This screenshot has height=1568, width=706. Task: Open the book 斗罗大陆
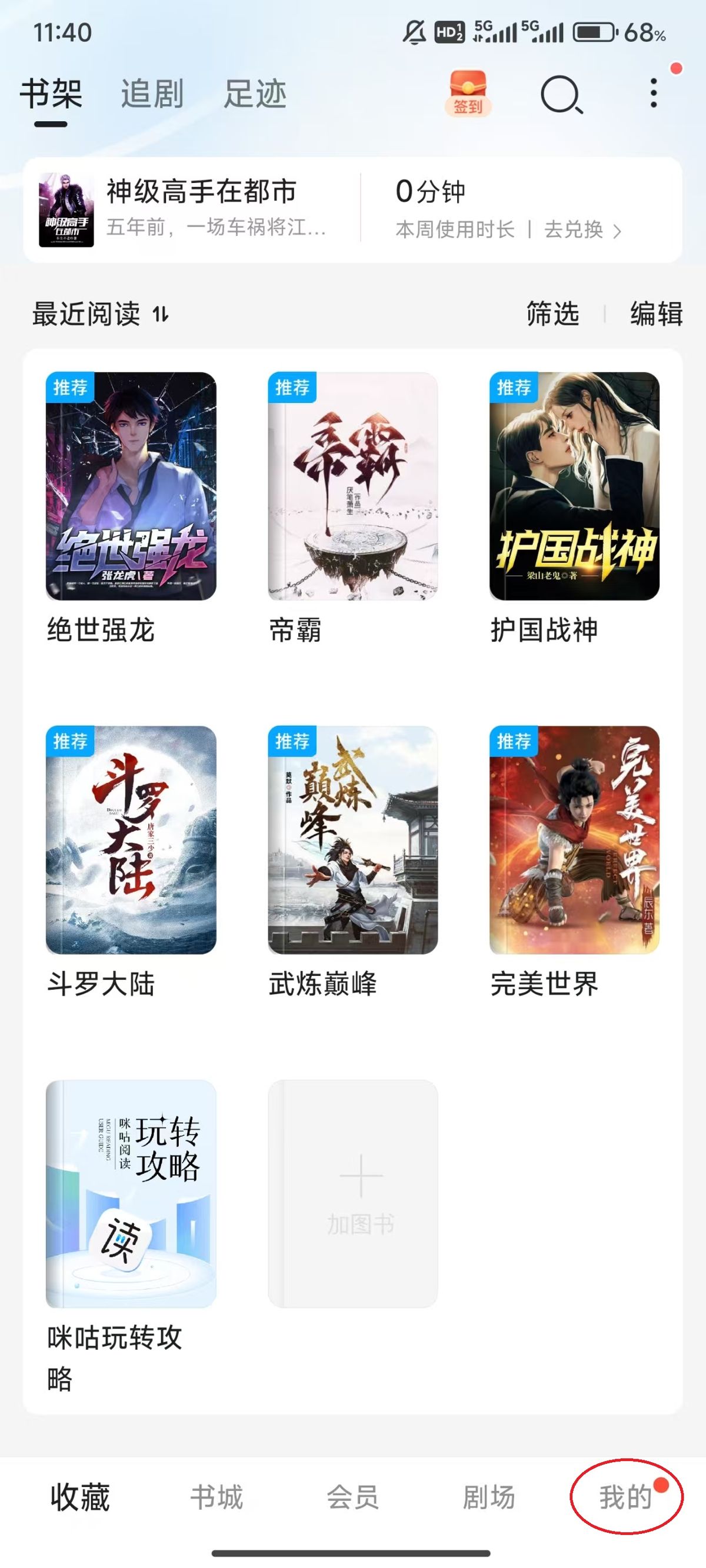pyautogui.click(x=131, y=840)
